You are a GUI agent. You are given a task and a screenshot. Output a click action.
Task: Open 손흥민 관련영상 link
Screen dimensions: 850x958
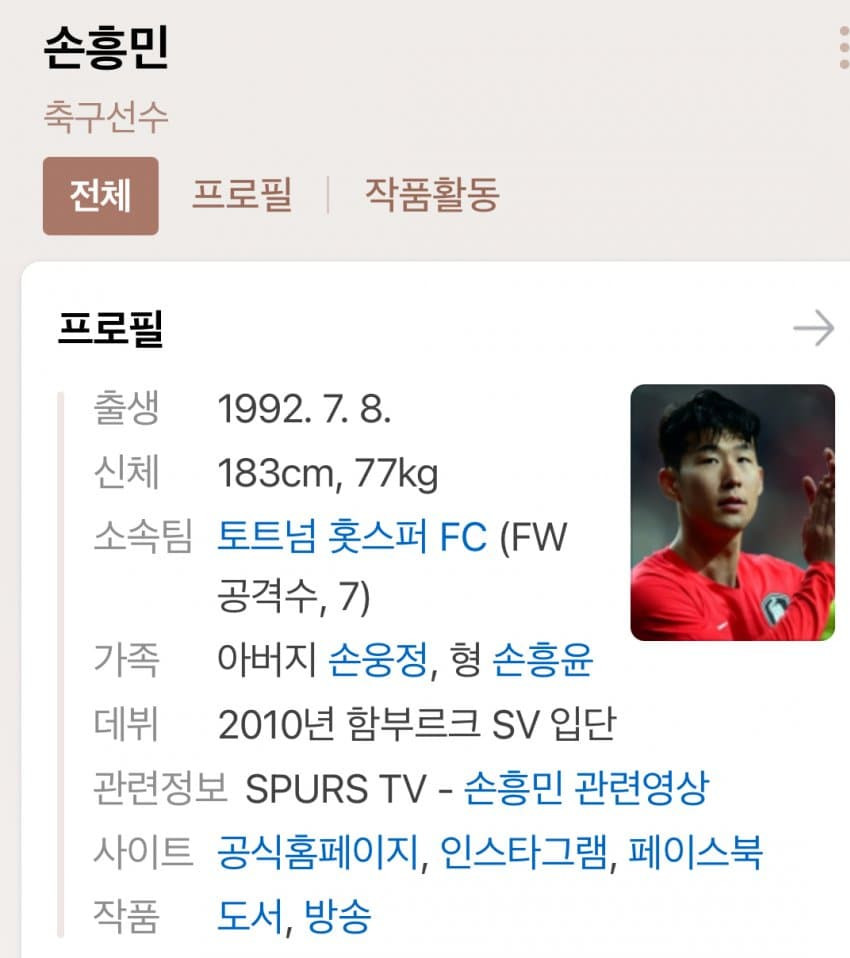585,788
